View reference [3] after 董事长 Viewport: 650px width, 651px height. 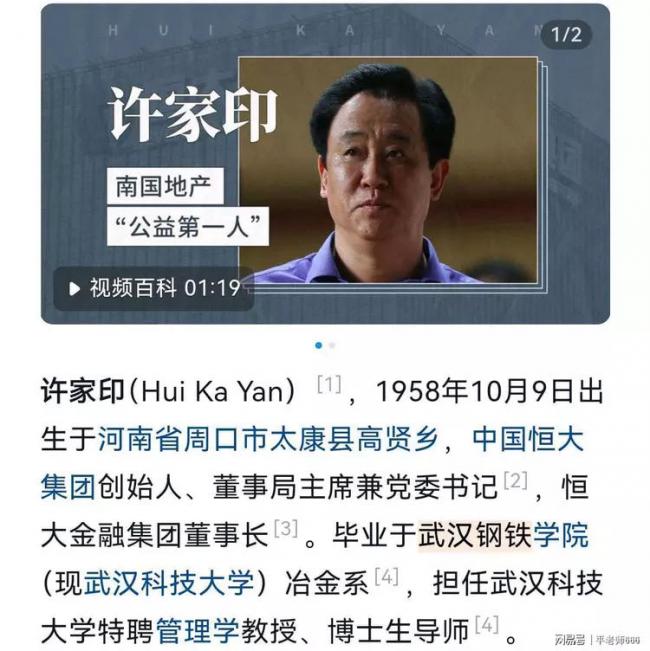[286, 529]
